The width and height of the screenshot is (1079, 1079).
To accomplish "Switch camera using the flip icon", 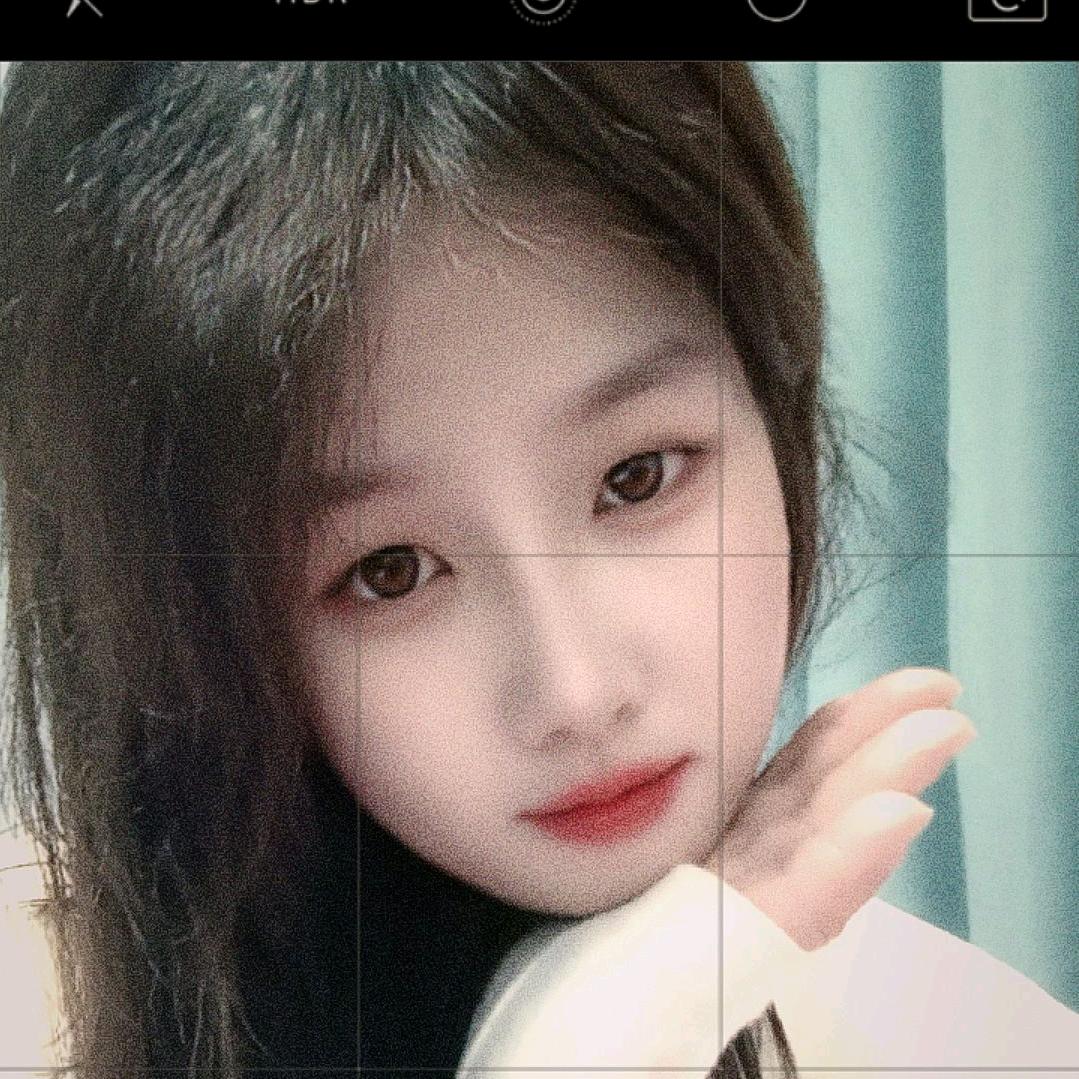I will coord(1006,6).
